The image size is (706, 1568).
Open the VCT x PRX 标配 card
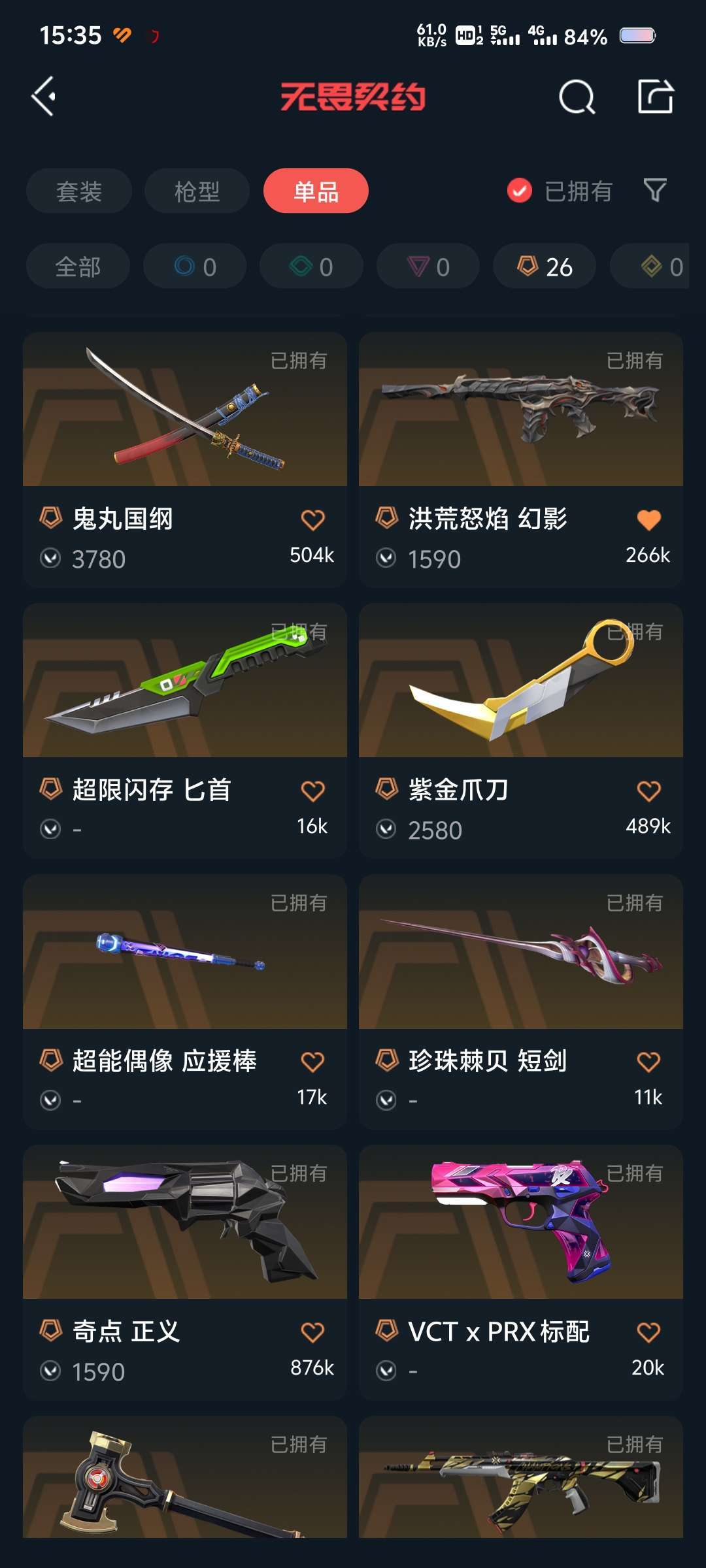(x=521, y=1273)
